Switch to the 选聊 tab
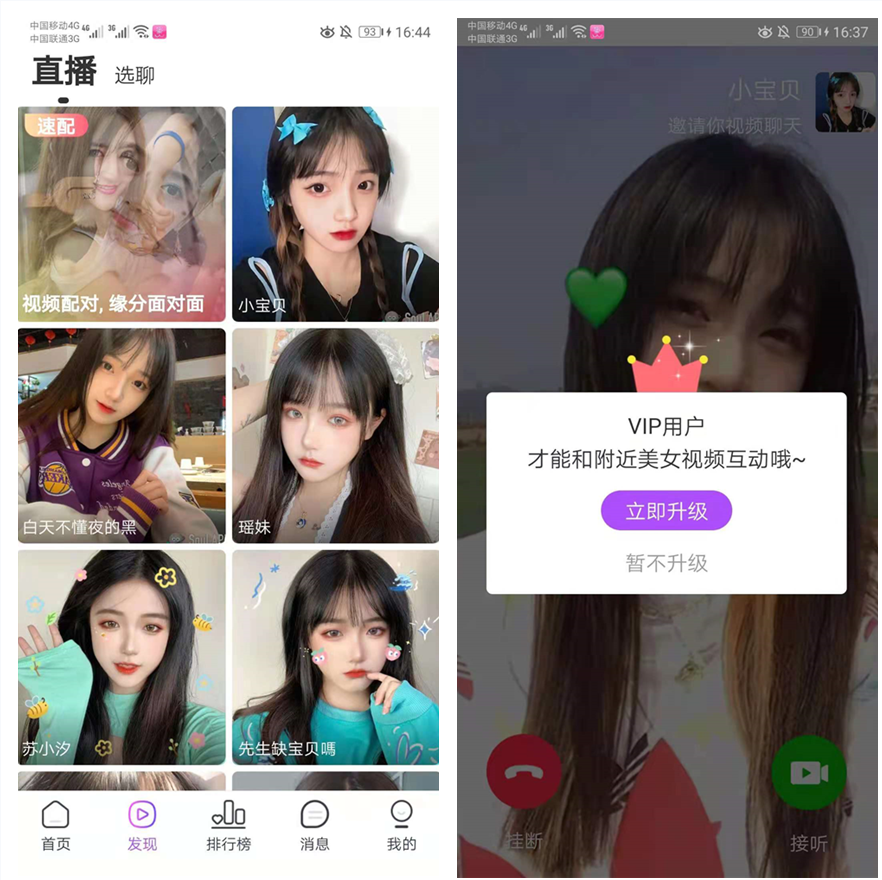This screenshot has width=882, height=880. point(134,75)
